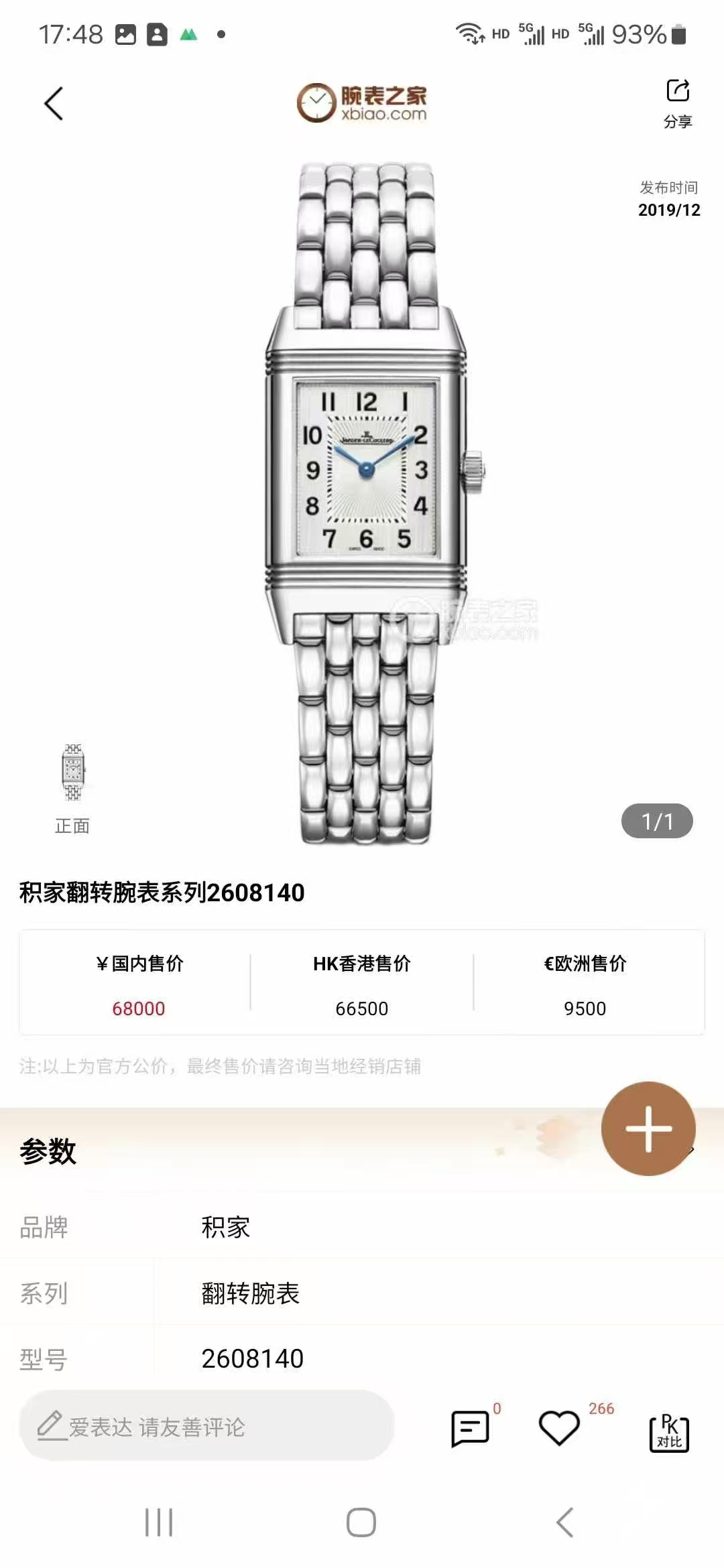Go back using the top-left arrow
Viewport: 724px width, 1568px height.
54,104
